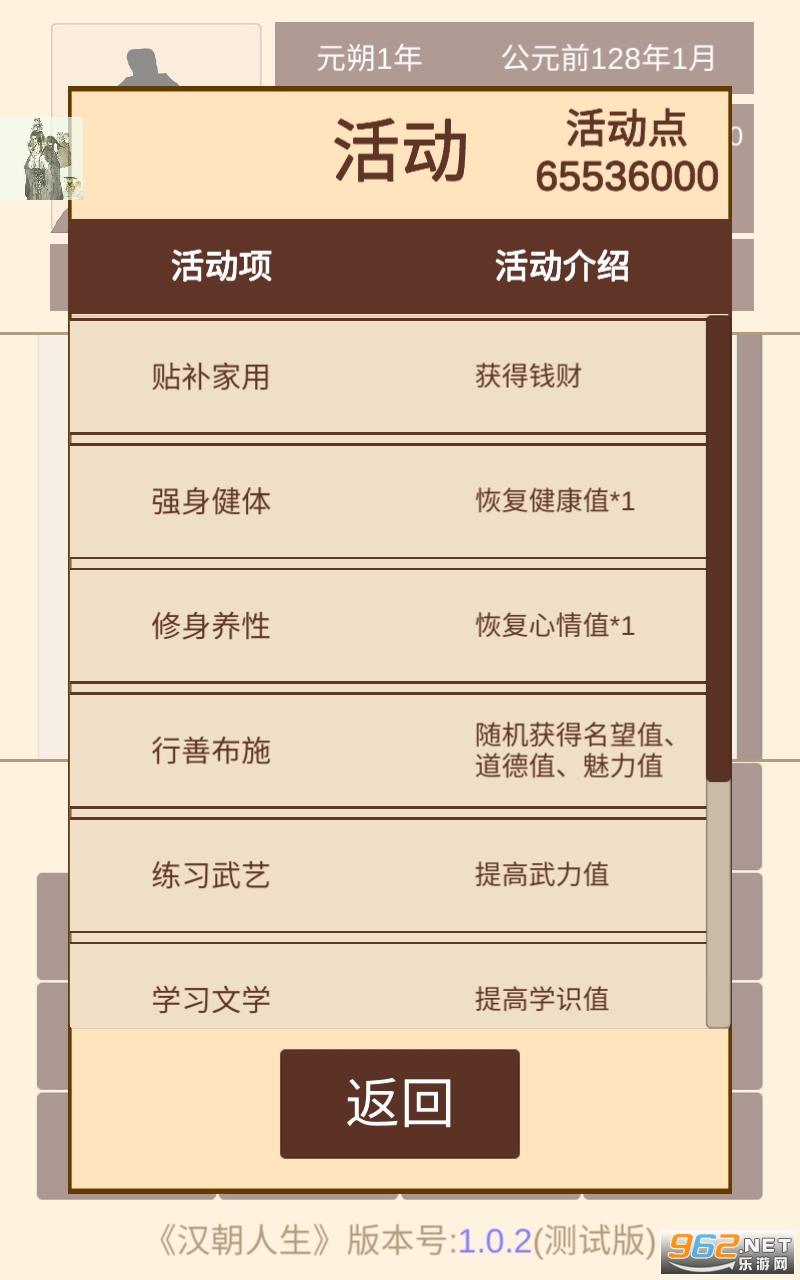Select the 贴补家用 activity
The width and height of the screenshot is (800, 1280).
388,377
